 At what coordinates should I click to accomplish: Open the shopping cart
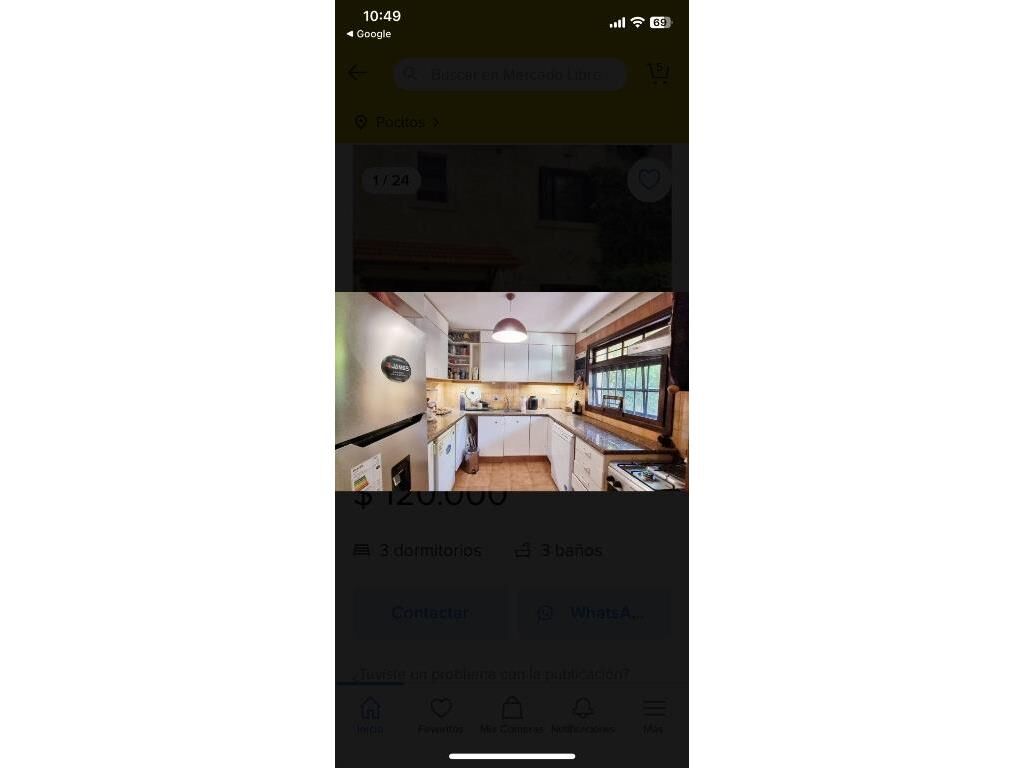coord(658,73)
